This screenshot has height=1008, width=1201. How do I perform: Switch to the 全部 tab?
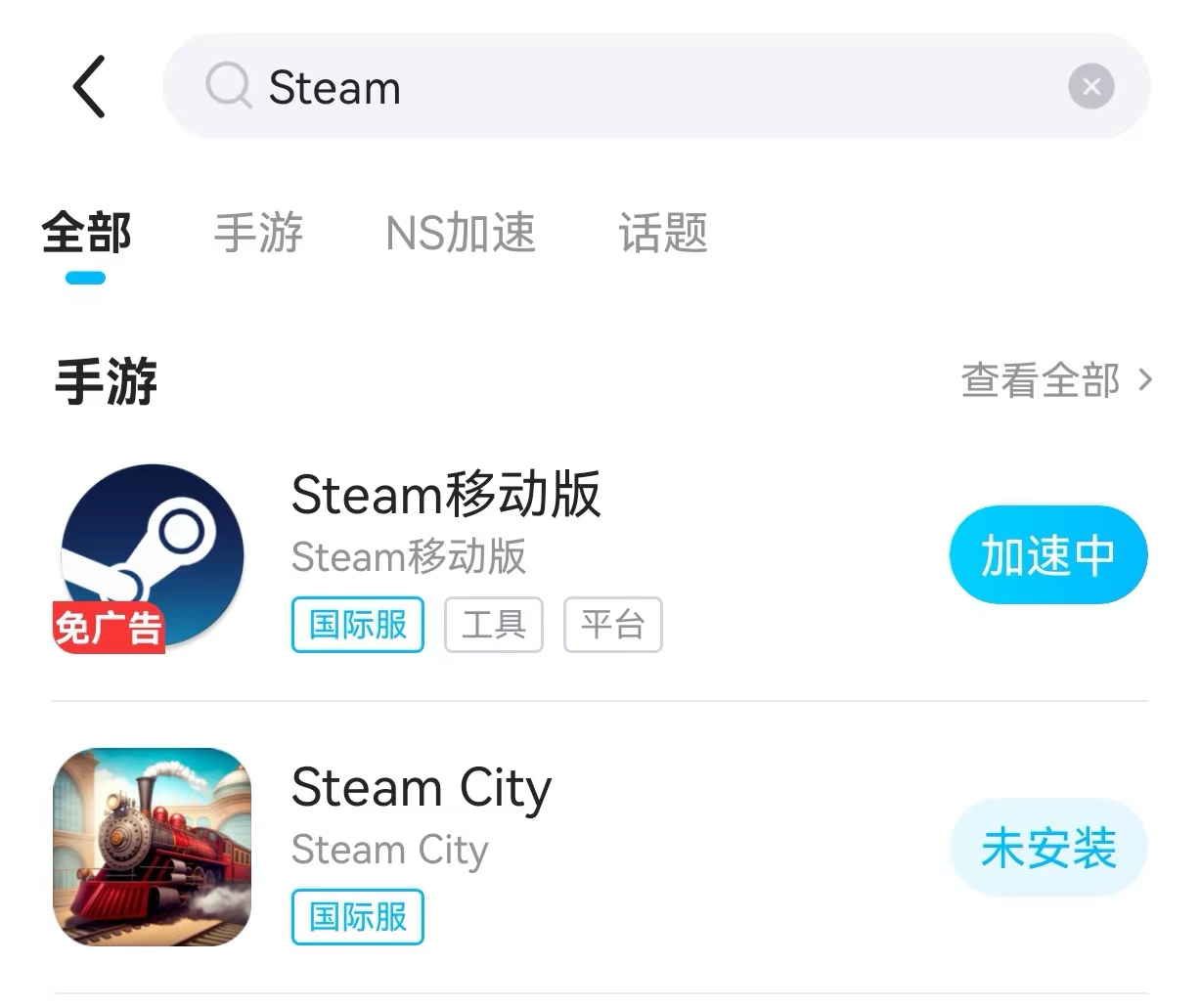(x=86, y=234)
